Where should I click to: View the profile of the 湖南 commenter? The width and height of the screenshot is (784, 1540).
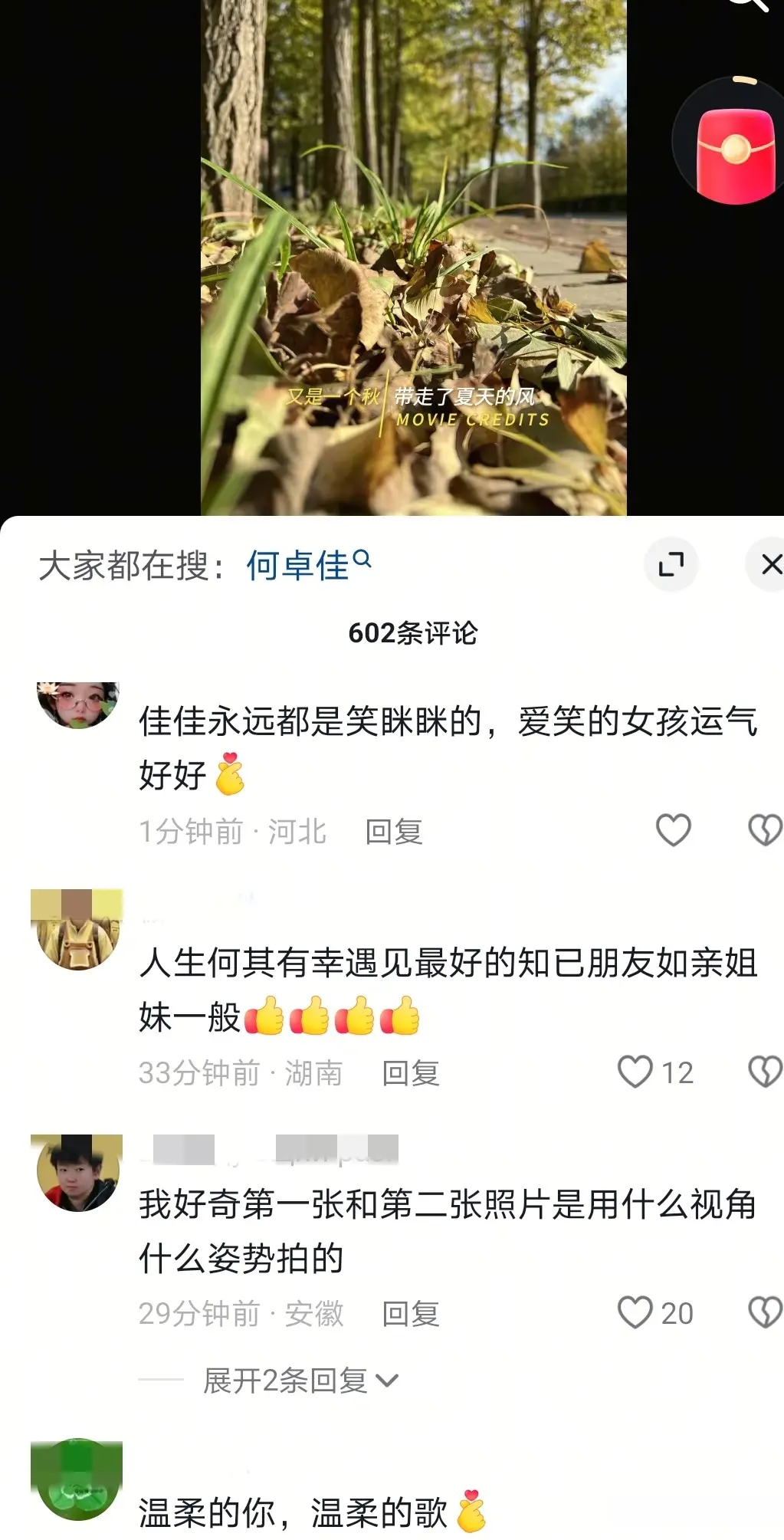[78, 929]
